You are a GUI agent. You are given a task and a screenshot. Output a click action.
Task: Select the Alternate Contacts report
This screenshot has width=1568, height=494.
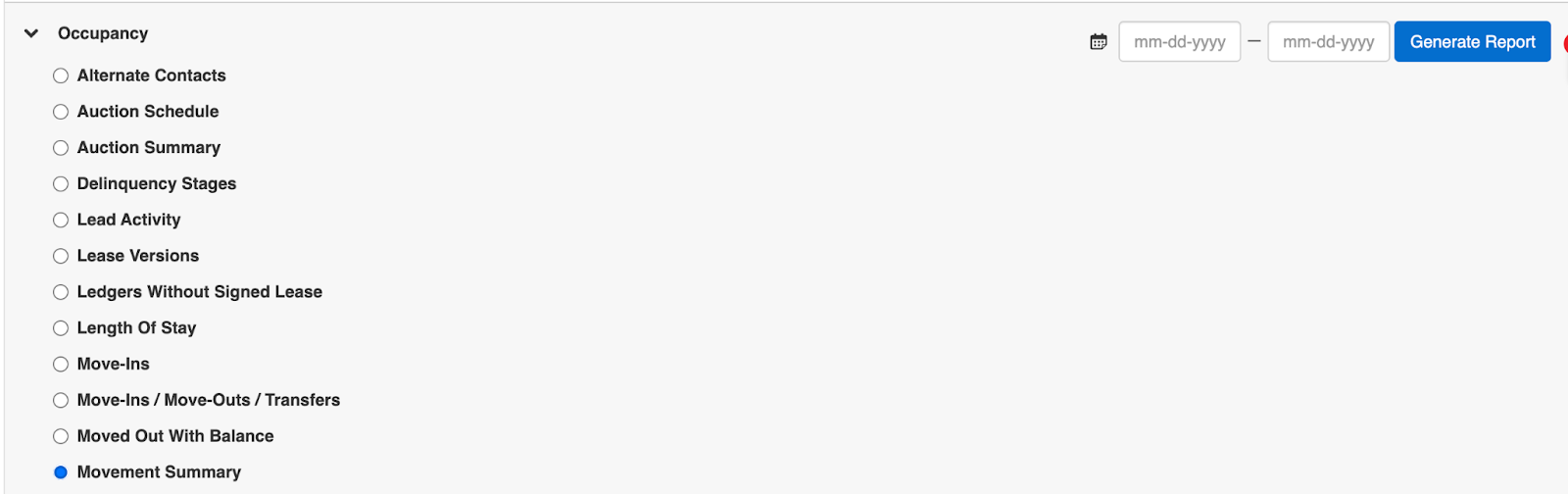pyautogui.click(x=61, y=75)
